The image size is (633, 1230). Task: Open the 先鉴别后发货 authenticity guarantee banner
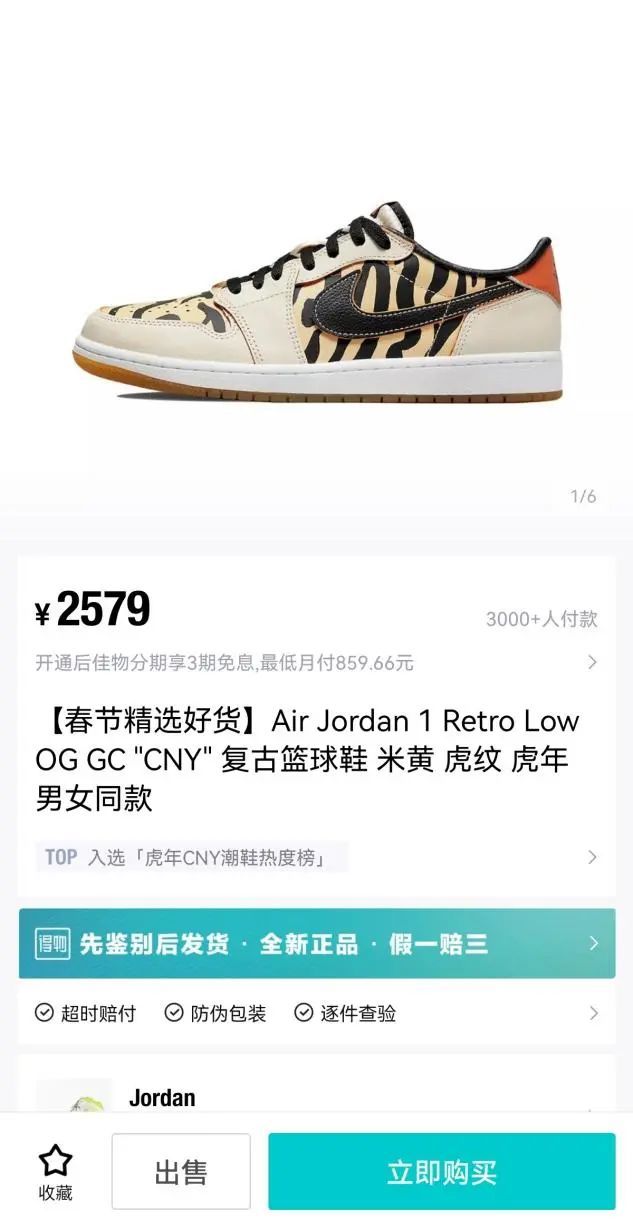316,944
